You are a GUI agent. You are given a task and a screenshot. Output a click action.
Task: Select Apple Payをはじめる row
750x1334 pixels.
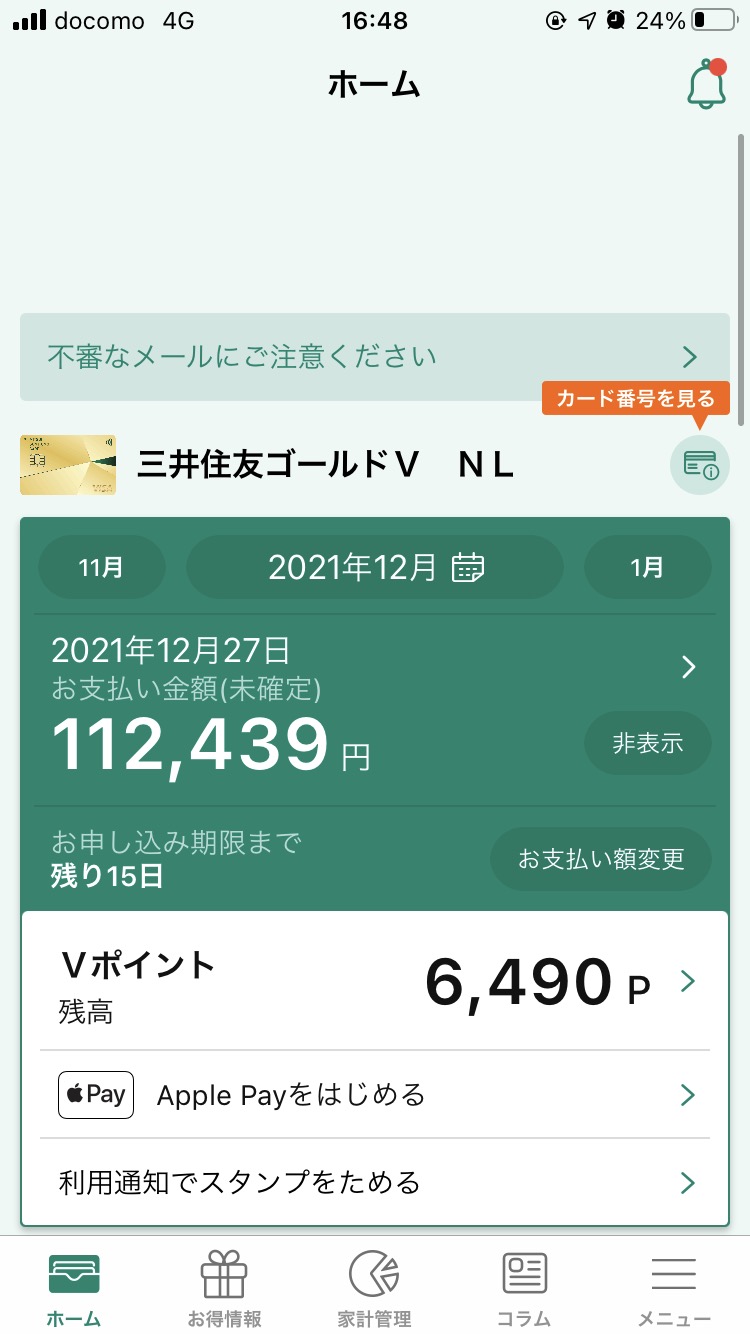(x=375, y=1095)
